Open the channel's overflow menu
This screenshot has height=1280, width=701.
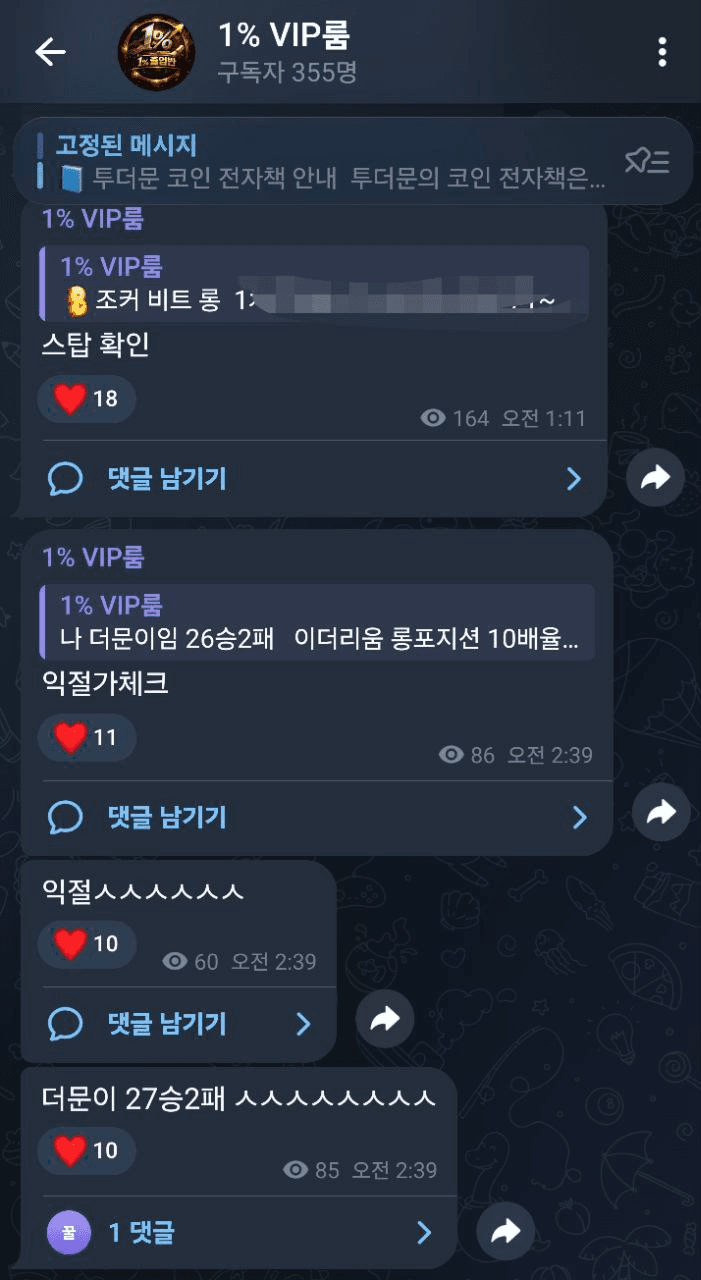(x=662, y=52)
